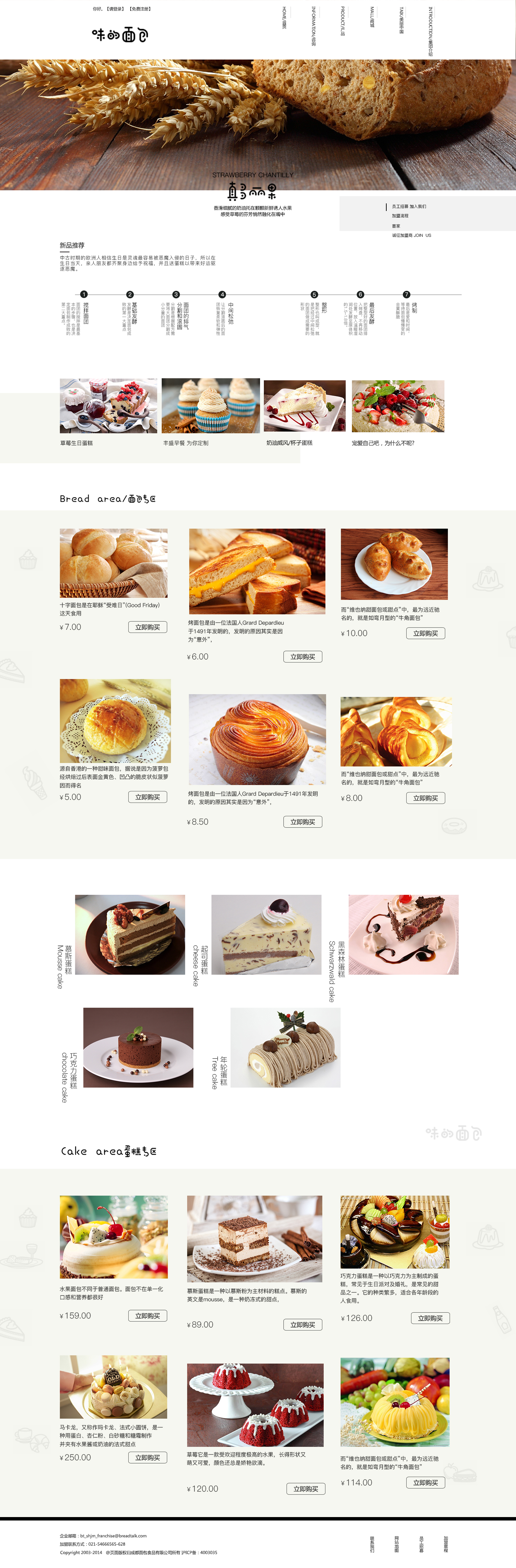
Task: Open the 丰盛早餐 为你定制 tile
Action: (211, 406)
